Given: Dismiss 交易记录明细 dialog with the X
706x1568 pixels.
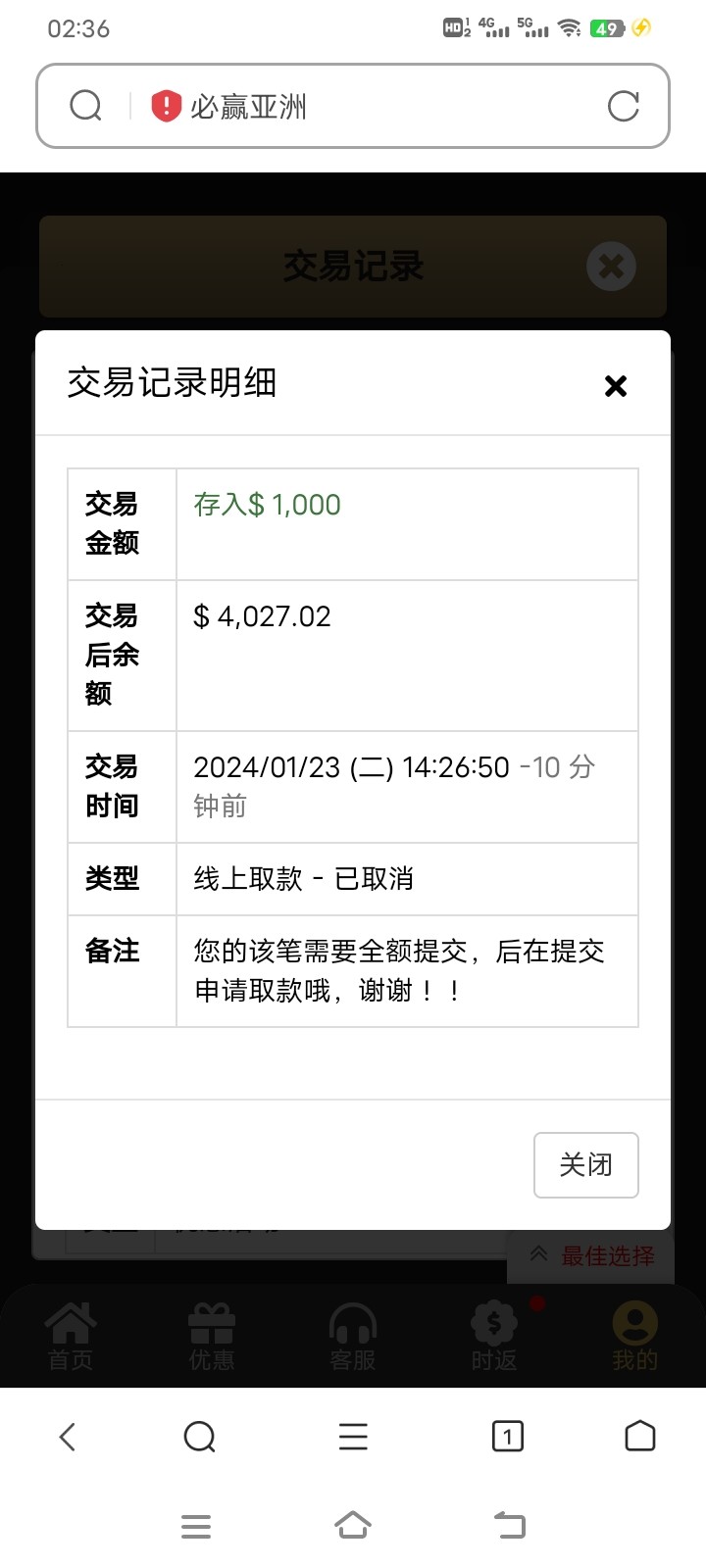Looking at the screenshot, I should pos(616,385).
